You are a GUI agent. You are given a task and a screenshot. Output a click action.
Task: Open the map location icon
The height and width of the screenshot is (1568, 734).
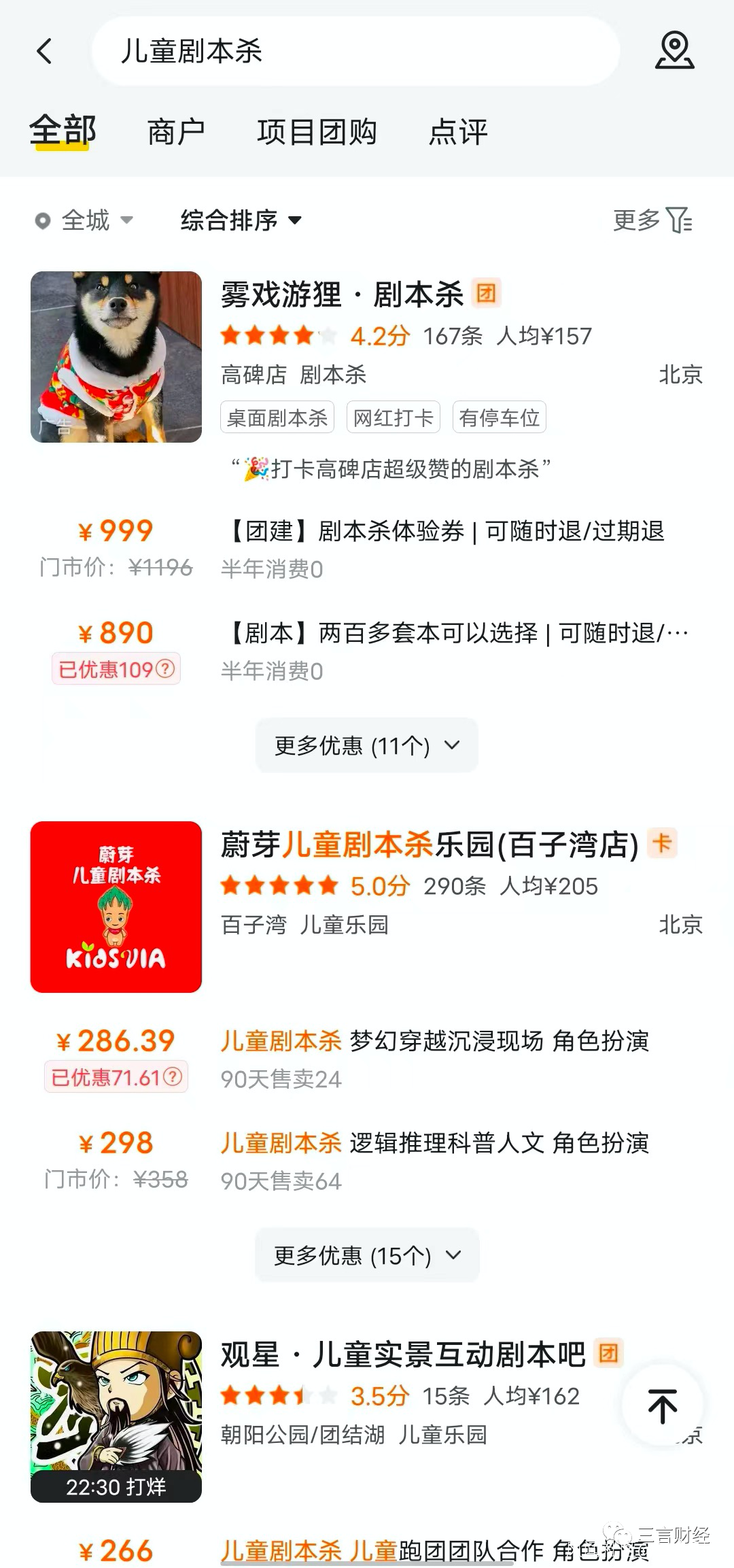click(x=674, y=50)
